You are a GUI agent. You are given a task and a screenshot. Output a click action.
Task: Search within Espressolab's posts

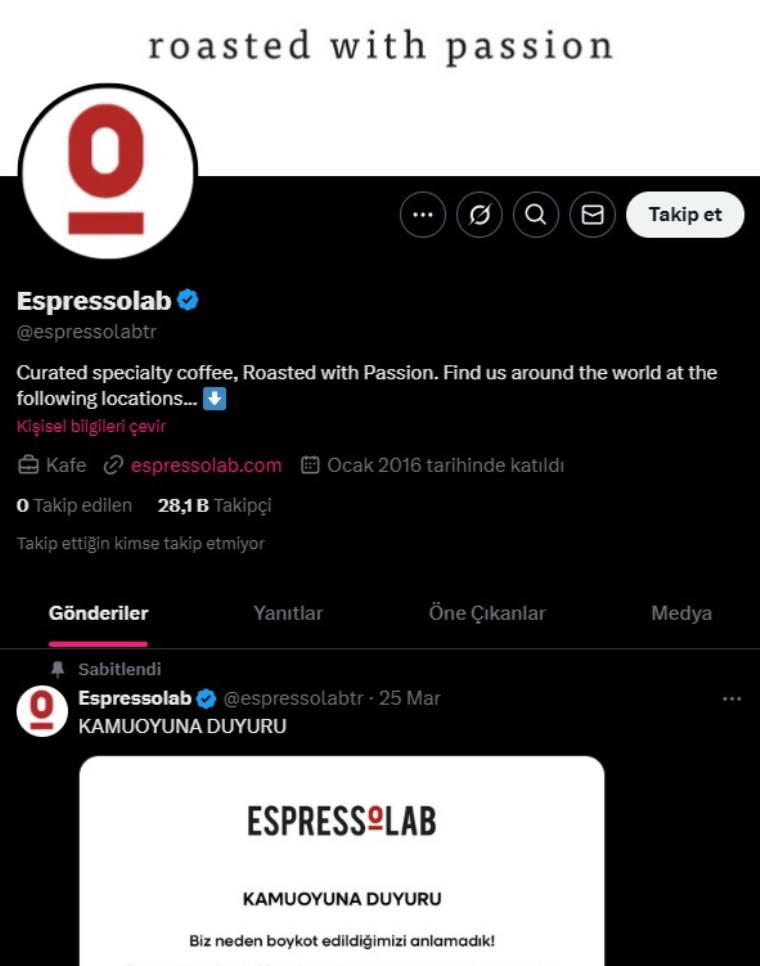(x=536, y=215)
